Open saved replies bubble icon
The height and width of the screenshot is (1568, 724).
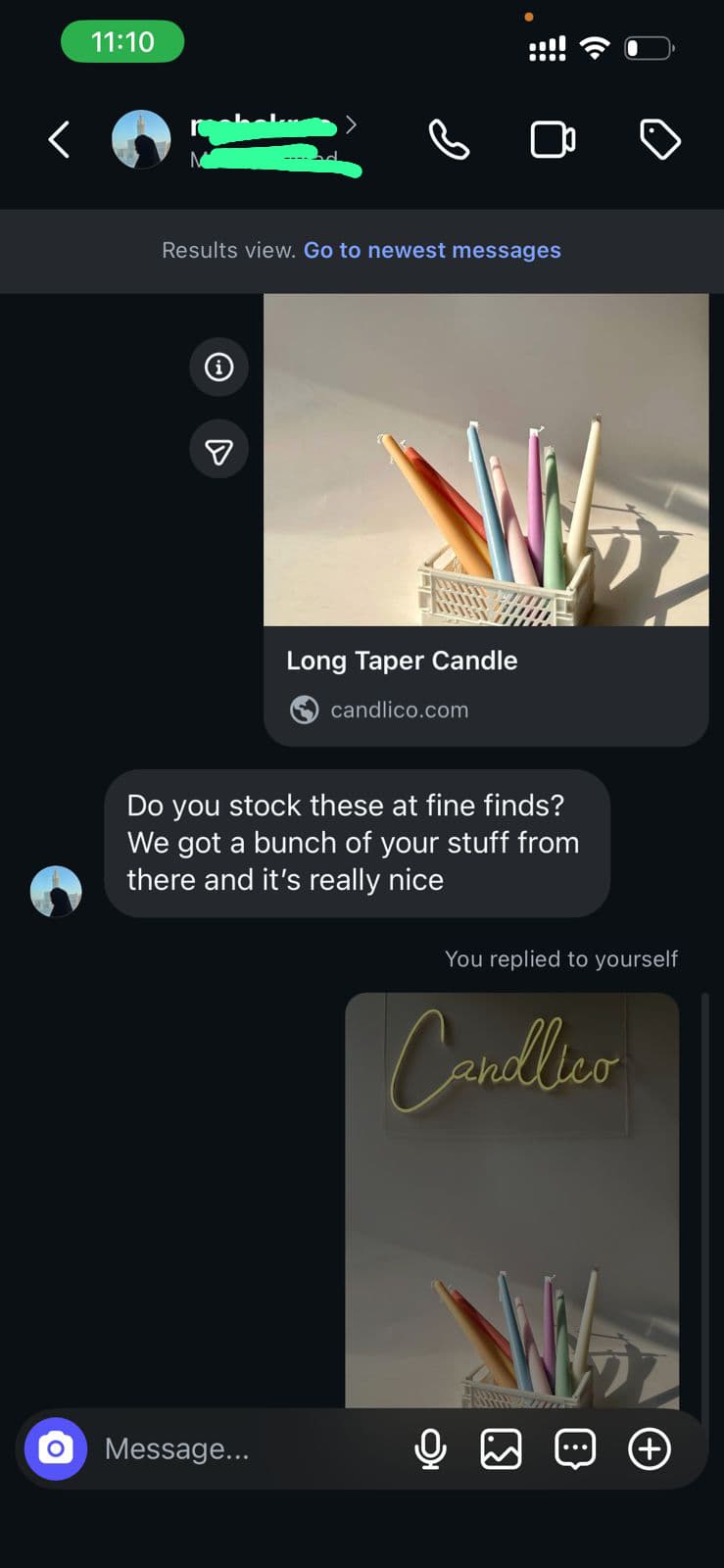pyautogui.click(x=575, y=1448)
